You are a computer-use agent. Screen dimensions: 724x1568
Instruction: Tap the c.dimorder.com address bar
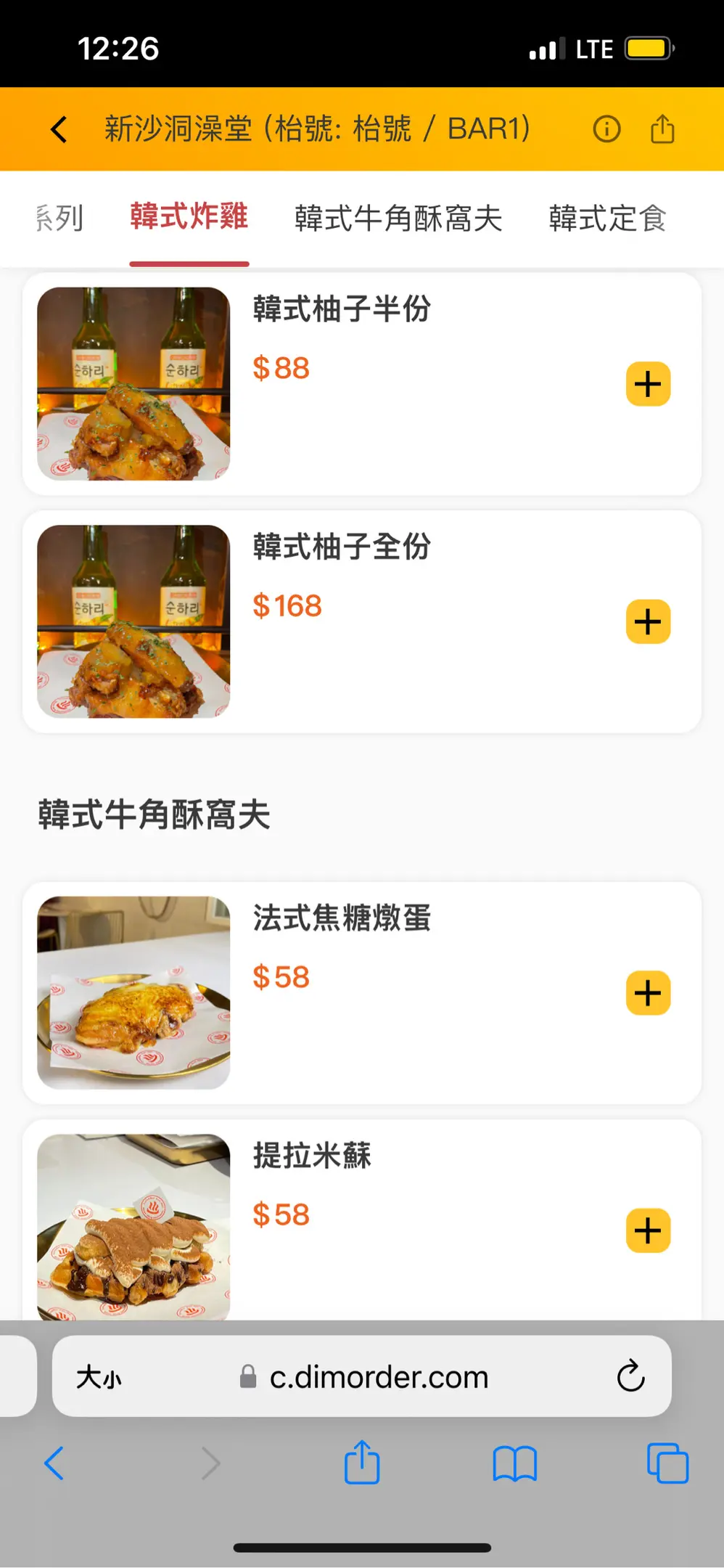tap(377, 1377)
